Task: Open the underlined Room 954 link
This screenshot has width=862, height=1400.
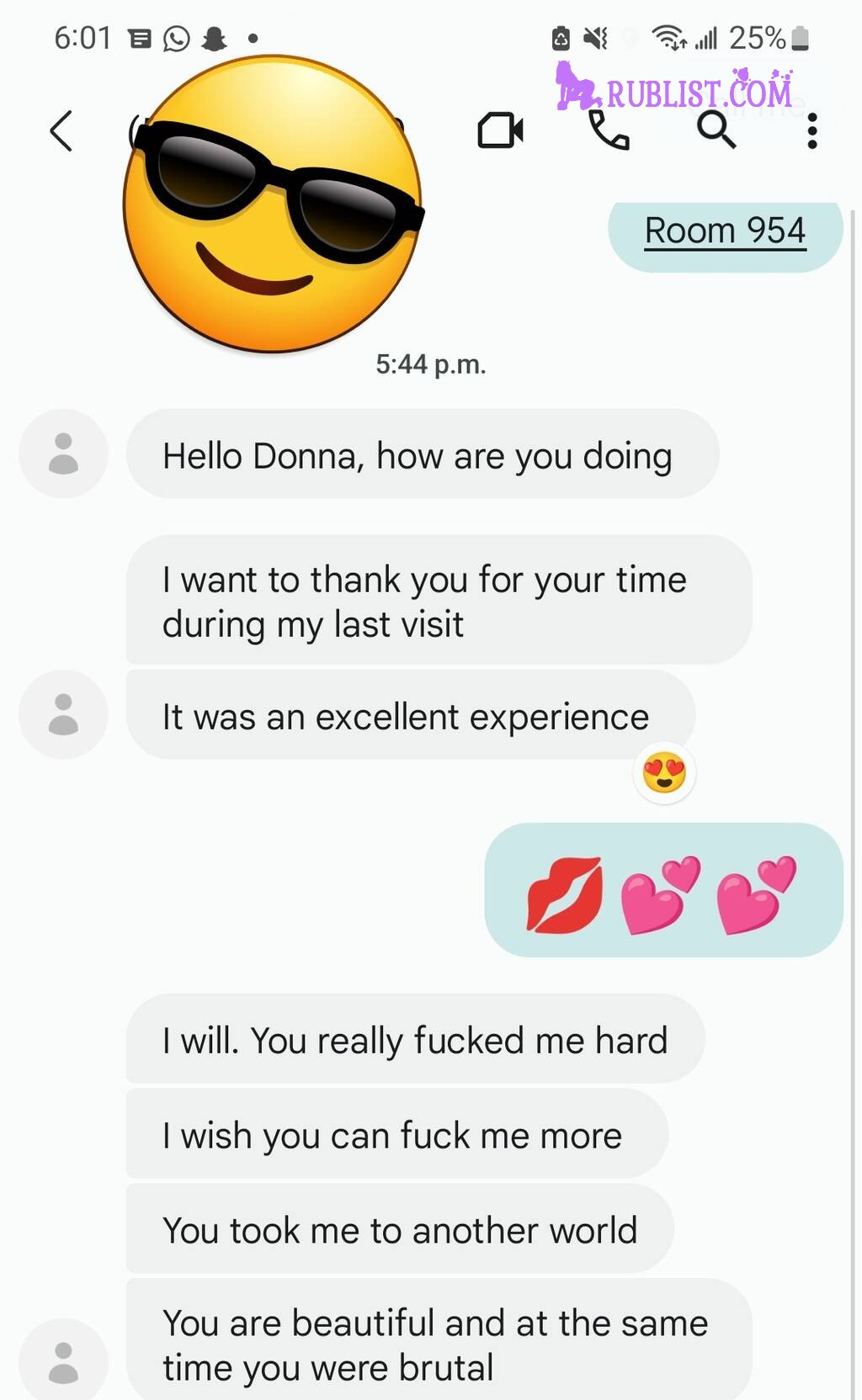Action: (x=725, y=231)
